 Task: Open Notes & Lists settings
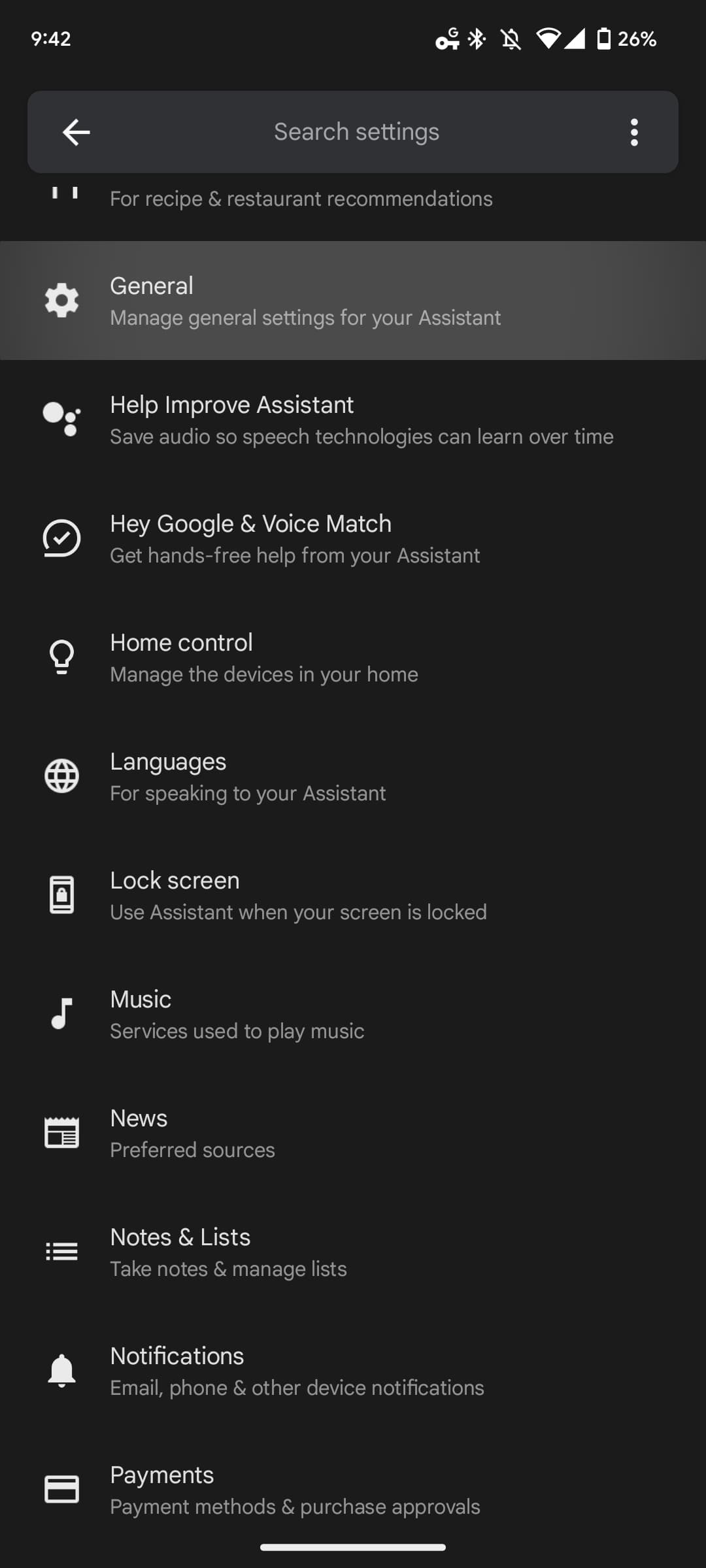[x=353, y=1252]
